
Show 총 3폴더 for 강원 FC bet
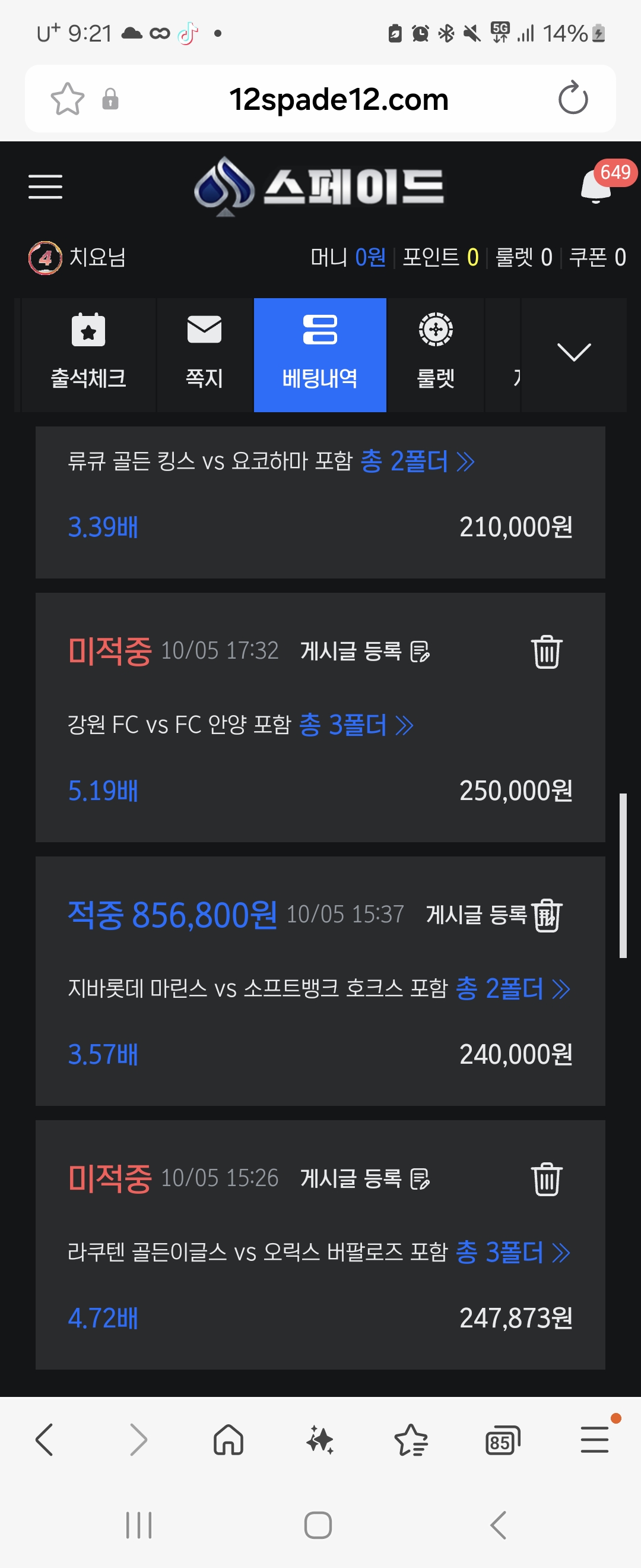356,725
